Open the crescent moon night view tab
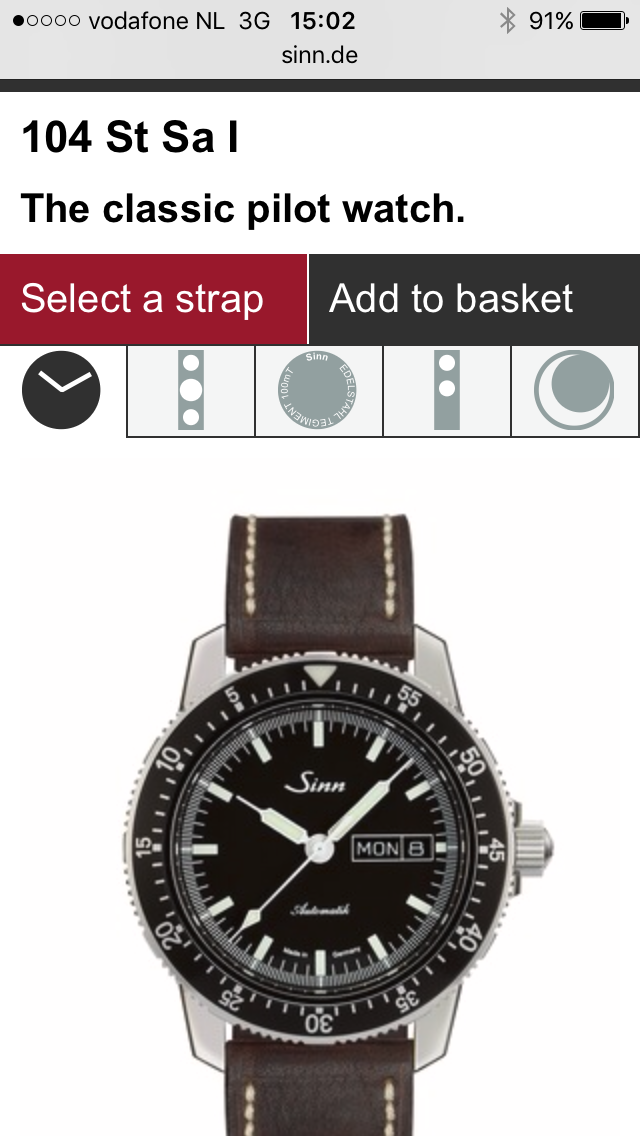 coord(575,391)
